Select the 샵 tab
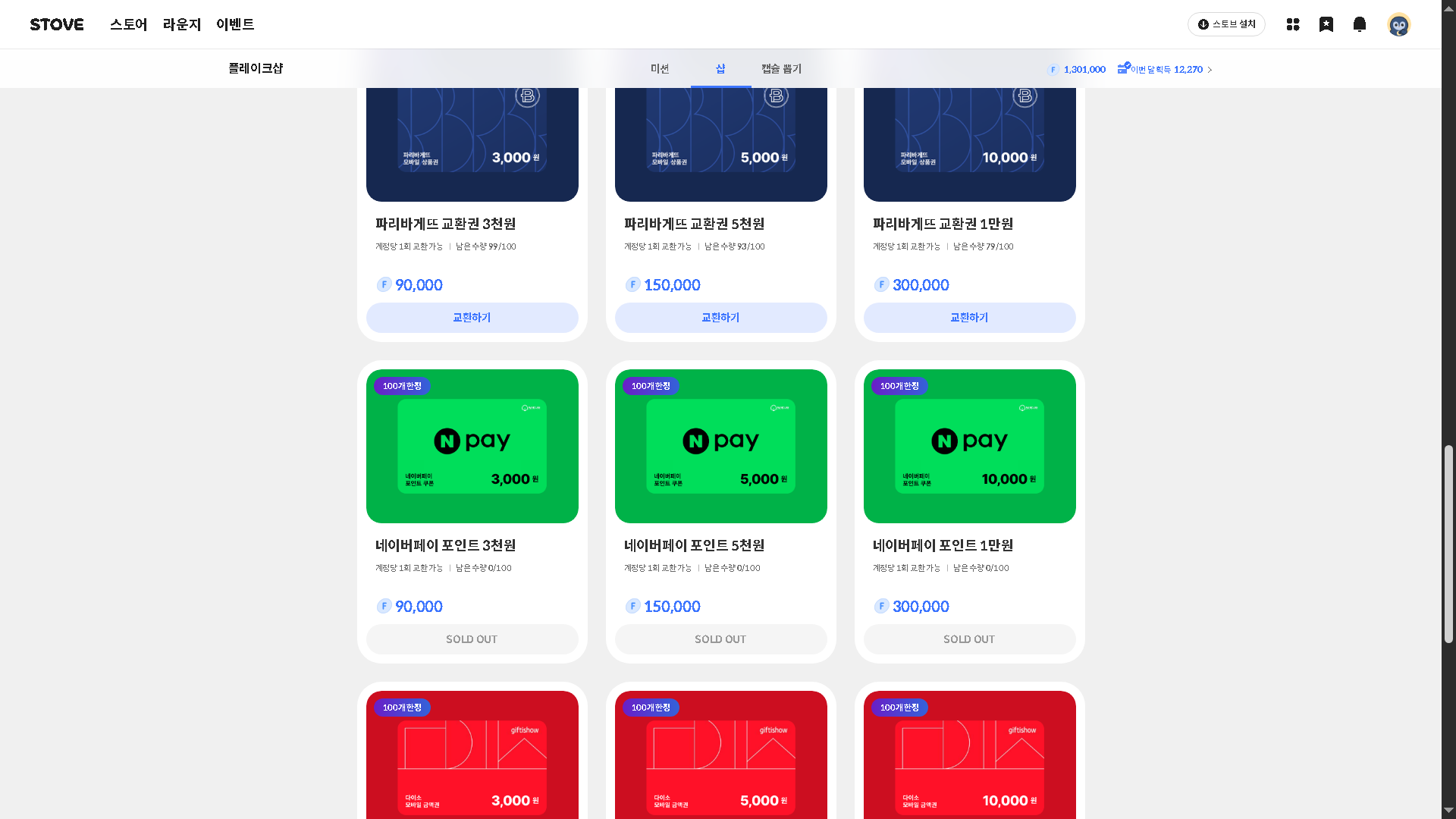 click(x=720, y=69)
